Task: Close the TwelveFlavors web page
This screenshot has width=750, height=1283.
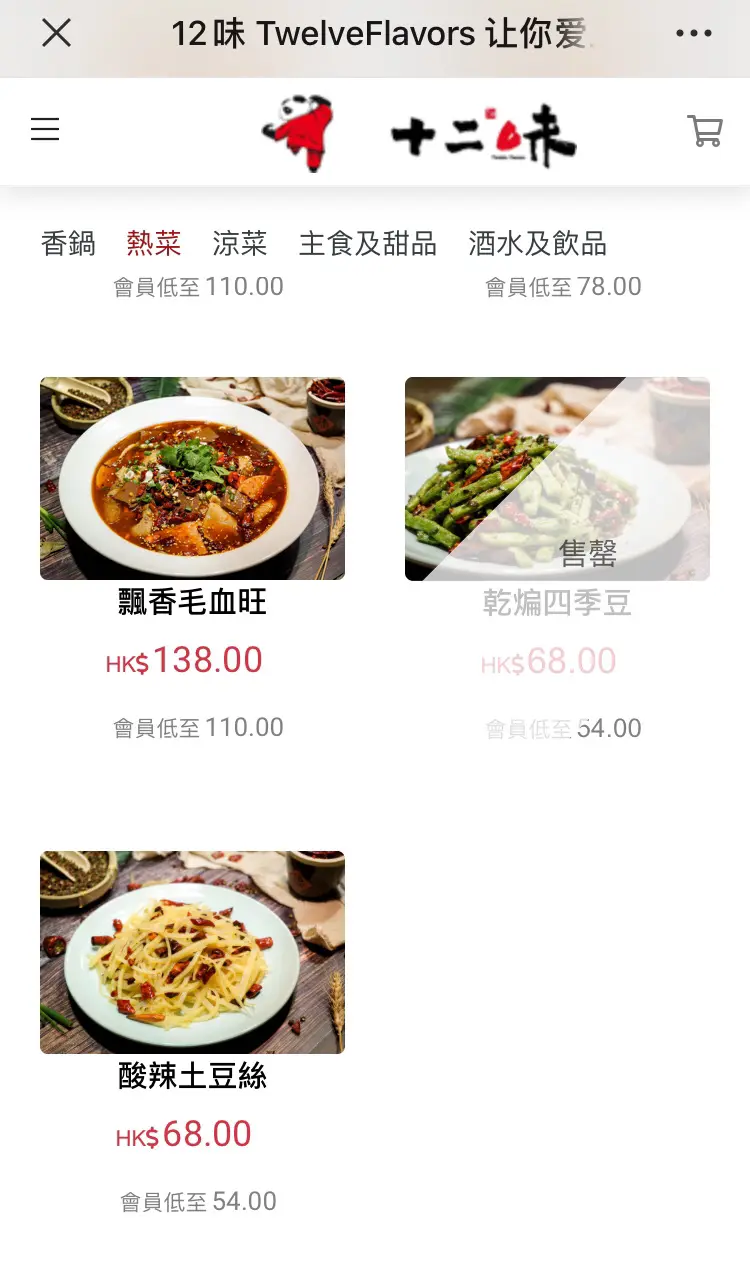Action: pyautogui.click(x=56, y=33)
